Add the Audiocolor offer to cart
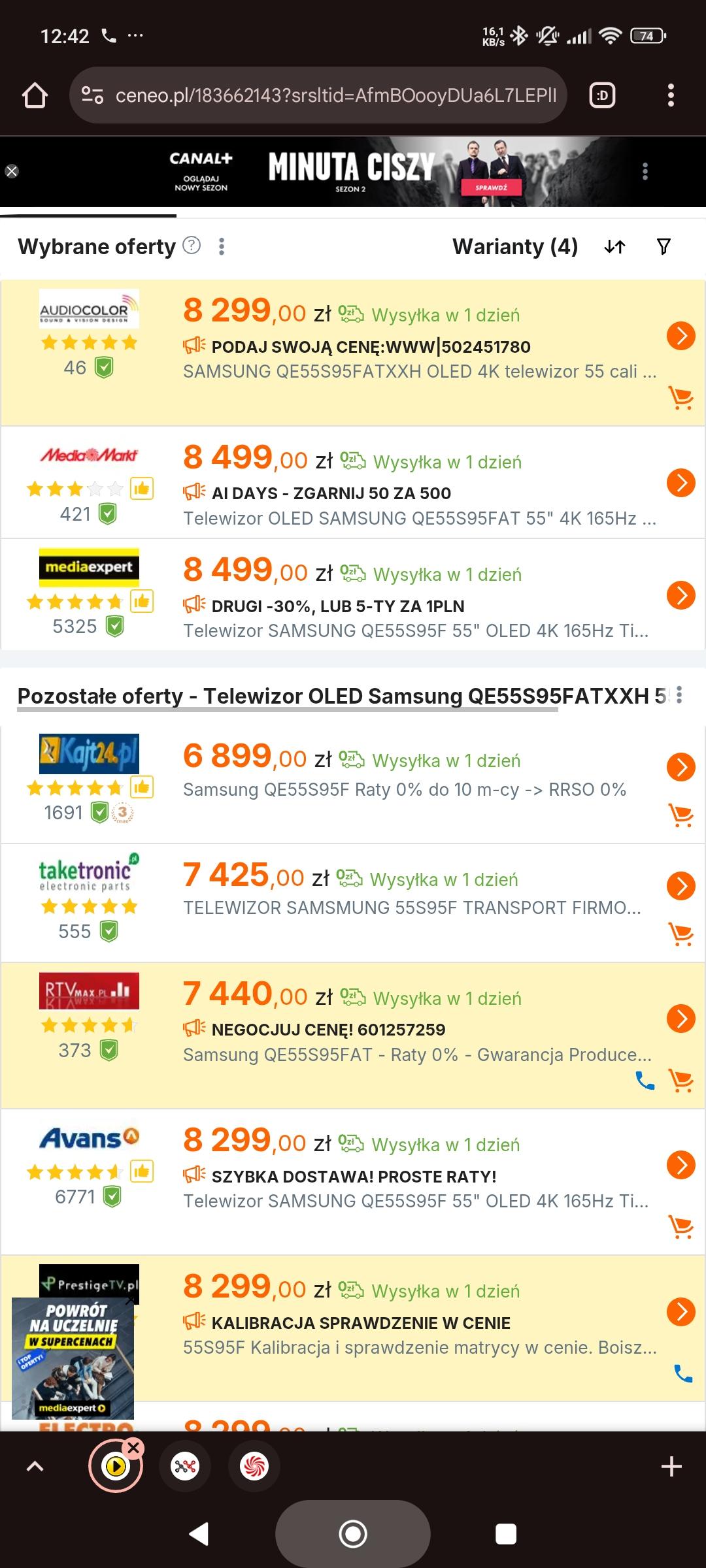Screen dimensions: 706x1568 click(x=681, y=397)
